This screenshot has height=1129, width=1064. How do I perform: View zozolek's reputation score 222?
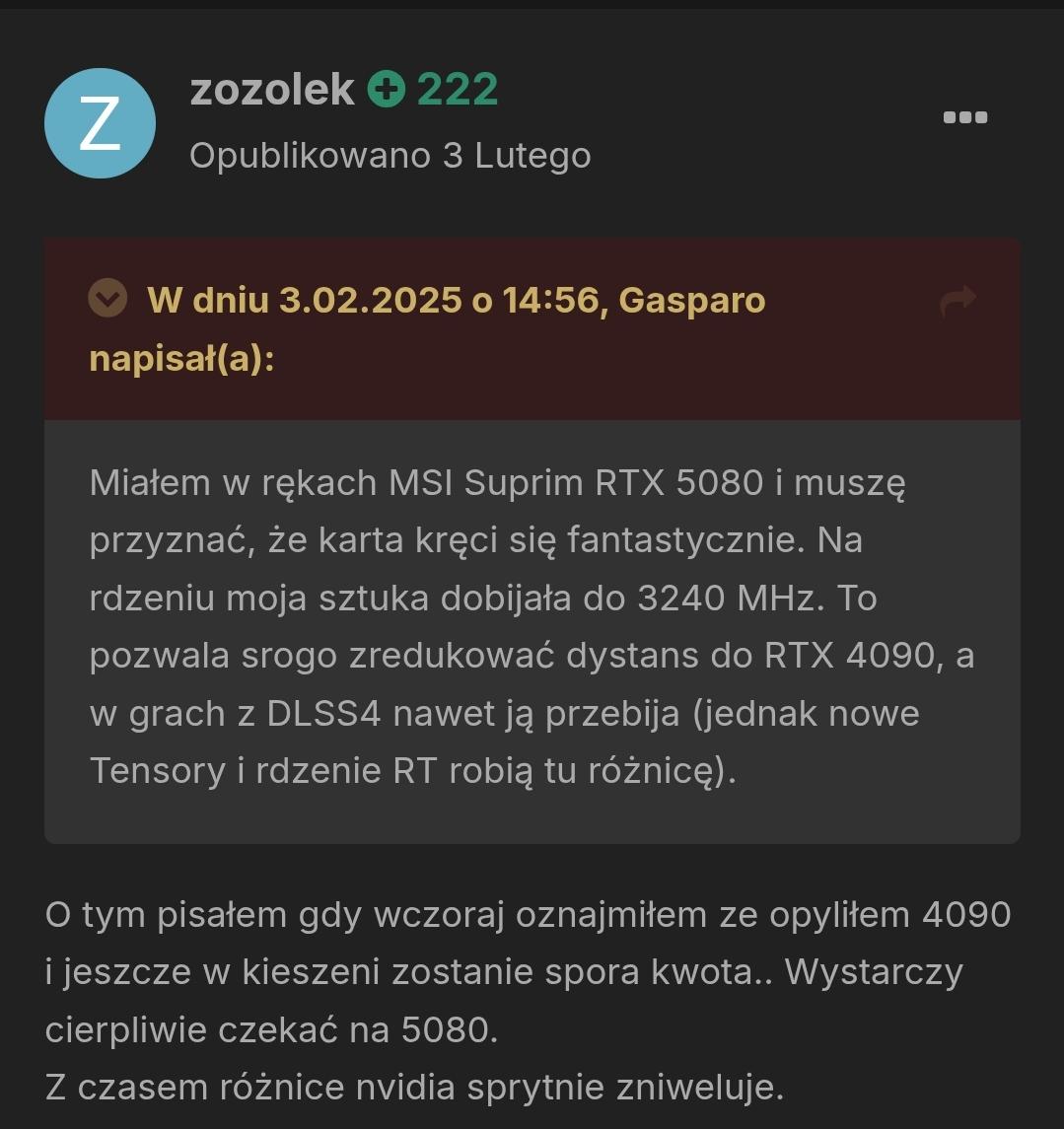[x=434, y=90]
